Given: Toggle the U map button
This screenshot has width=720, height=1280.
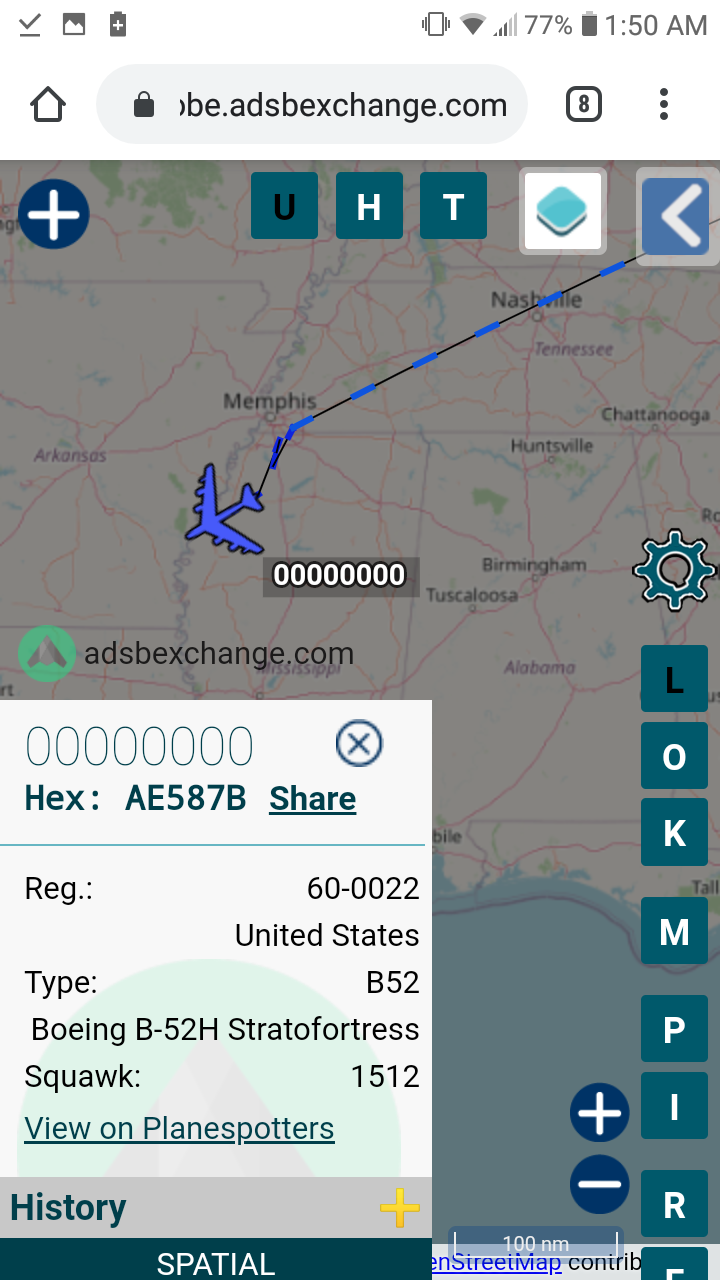Looking at the screenshot, I should (284, 206).
